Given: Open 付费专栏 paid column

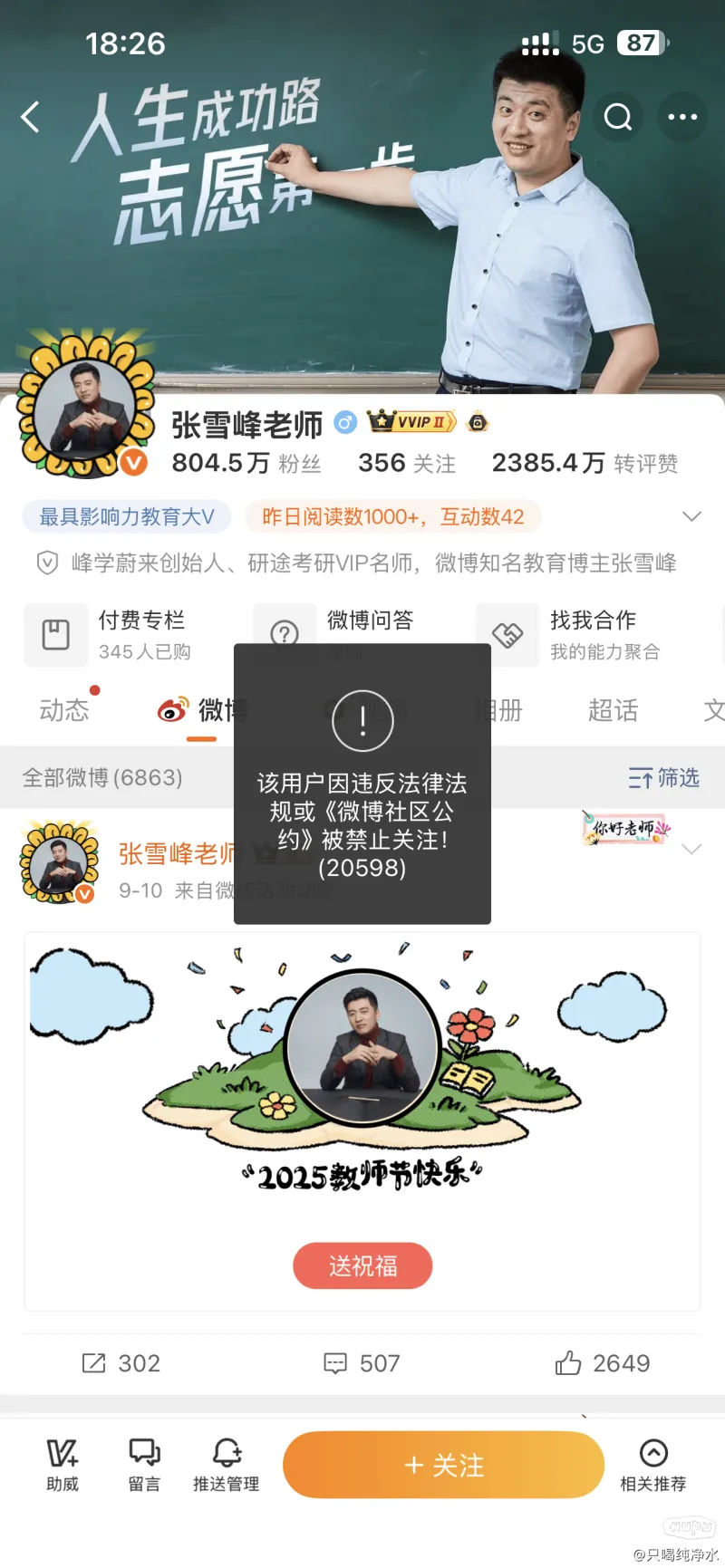Looking at the screenshot, I should 109,635.
